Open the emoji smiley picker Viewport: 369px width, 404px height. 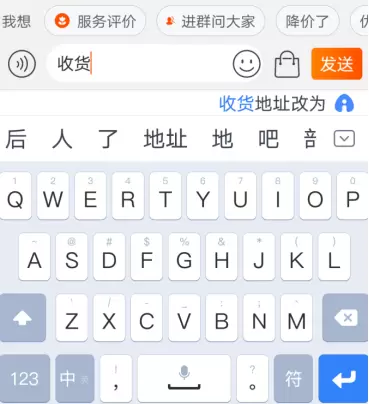pos(246,64)
